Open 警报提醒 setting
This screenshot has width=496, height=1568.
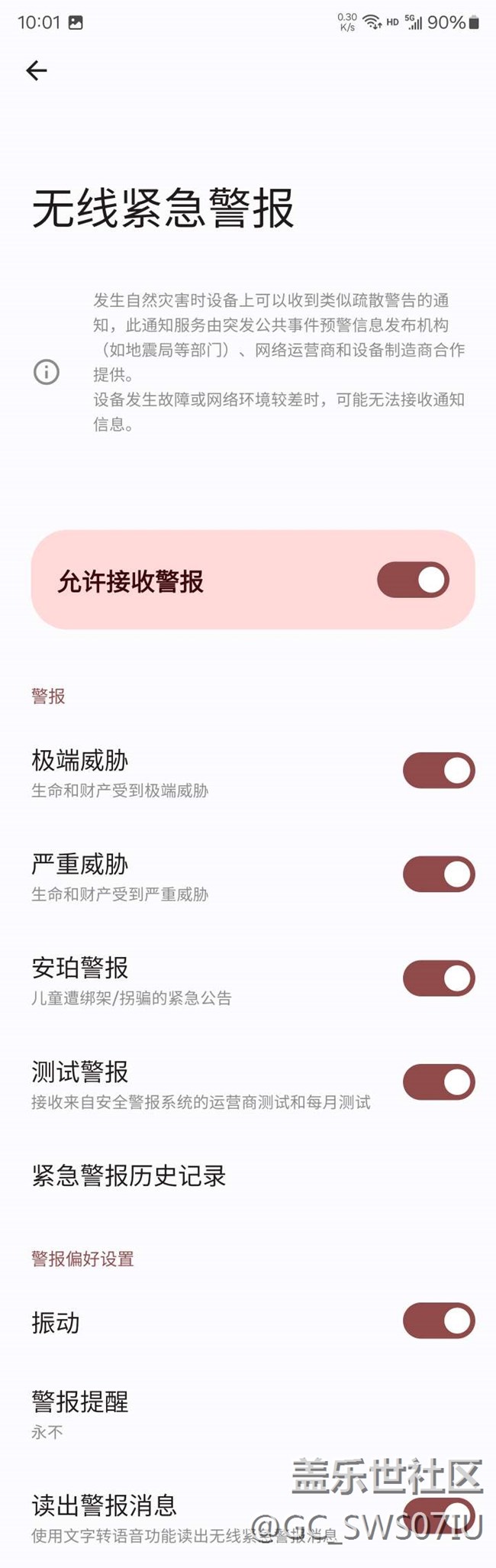(x=248, y=1414)
